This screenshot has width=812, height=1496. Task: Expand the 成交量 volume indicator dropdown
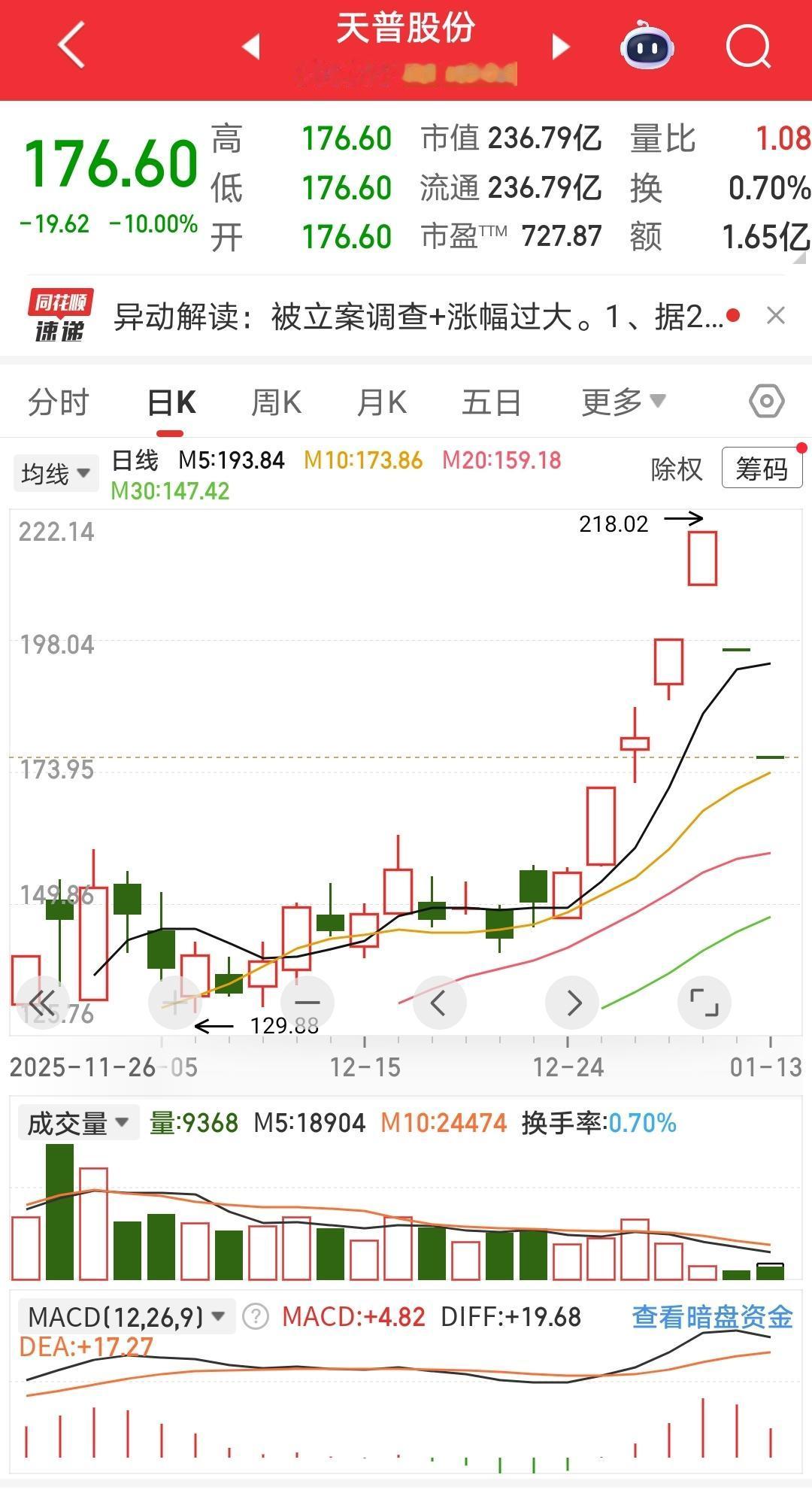click(77, 1122)
